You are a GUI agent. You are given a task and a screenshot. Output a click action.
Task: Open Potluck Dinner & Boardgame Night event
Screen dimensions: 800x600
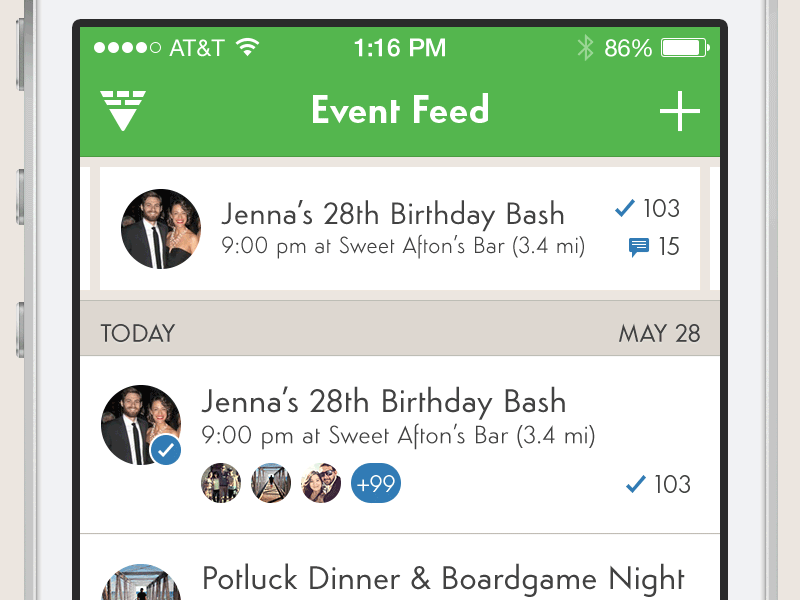click(x=443, y=579)
